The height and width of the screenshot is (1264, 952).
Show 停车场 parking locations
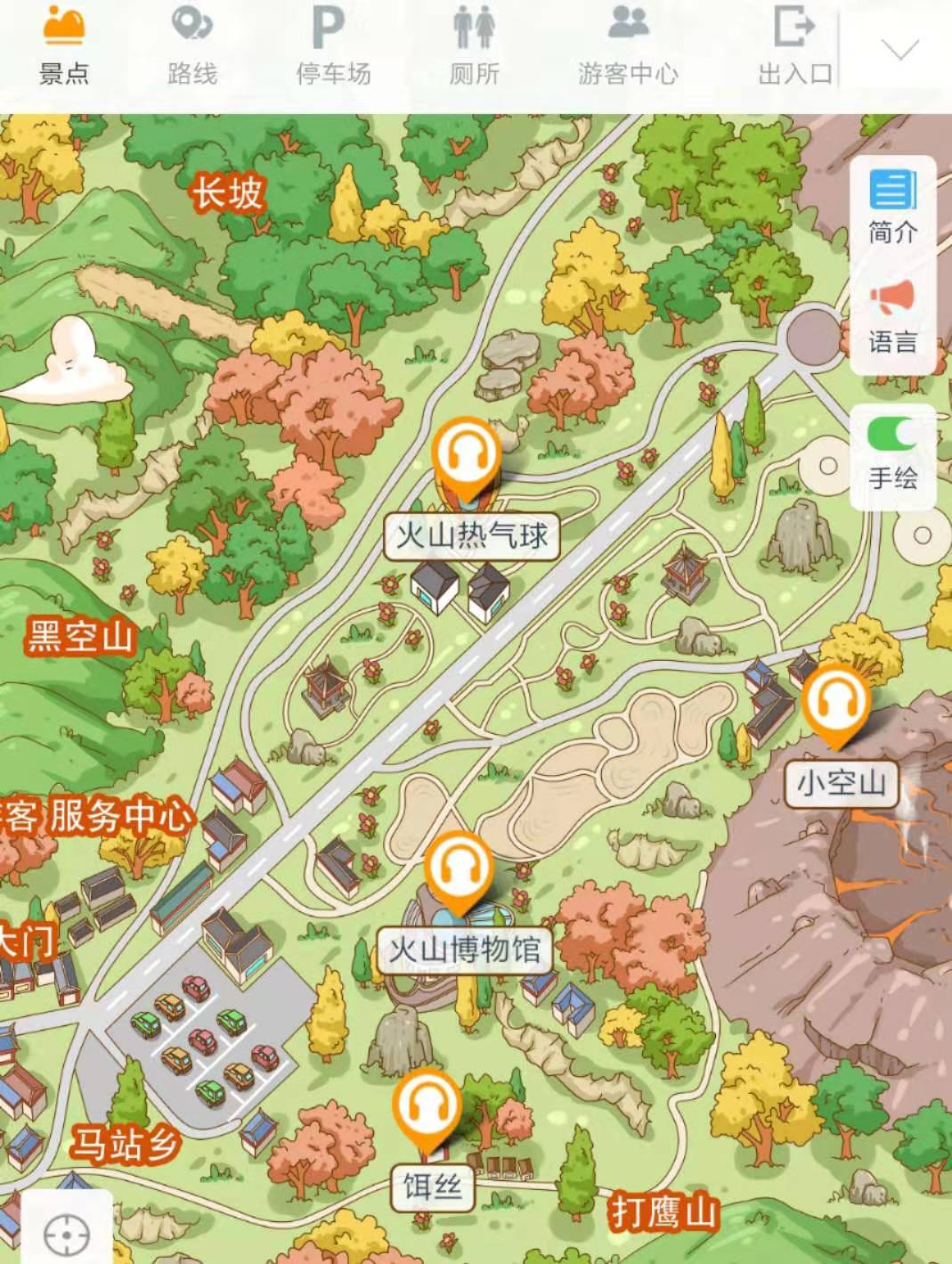(333, 46)
